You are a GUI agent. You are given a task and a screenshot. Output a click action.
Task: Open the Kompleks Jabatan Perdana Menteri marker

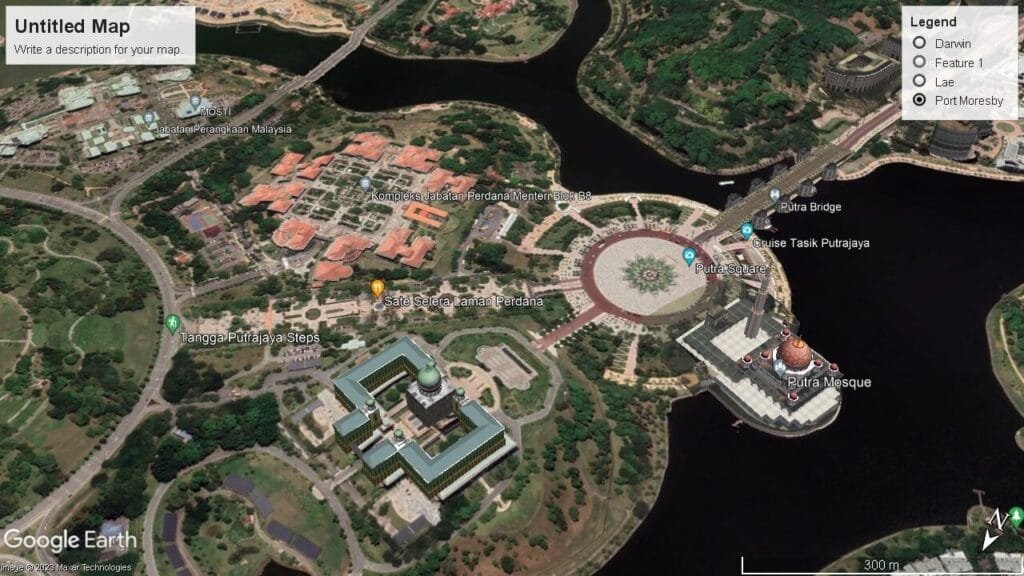point(366,184)
